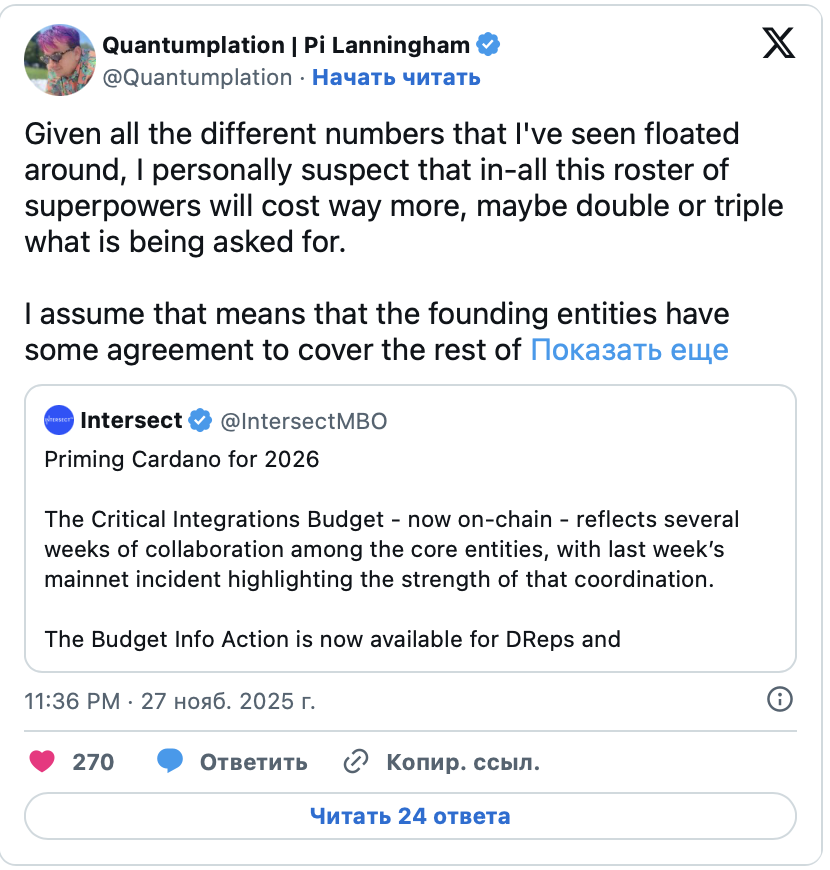Open the quoted Intersect post
Image resolution: width=830 pixels, height=870 pixels.
(x=410, y=528)
